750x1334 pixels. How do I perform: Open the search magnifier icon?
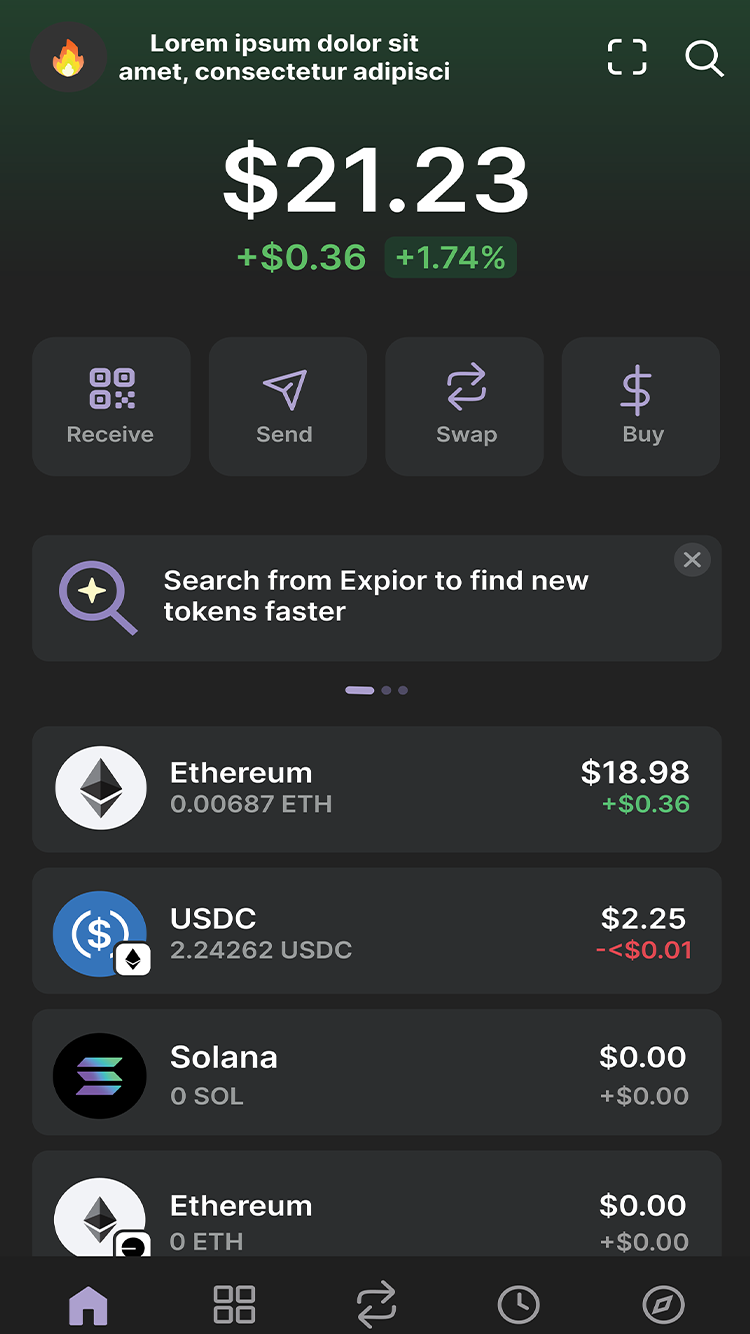tap(704, 58)
